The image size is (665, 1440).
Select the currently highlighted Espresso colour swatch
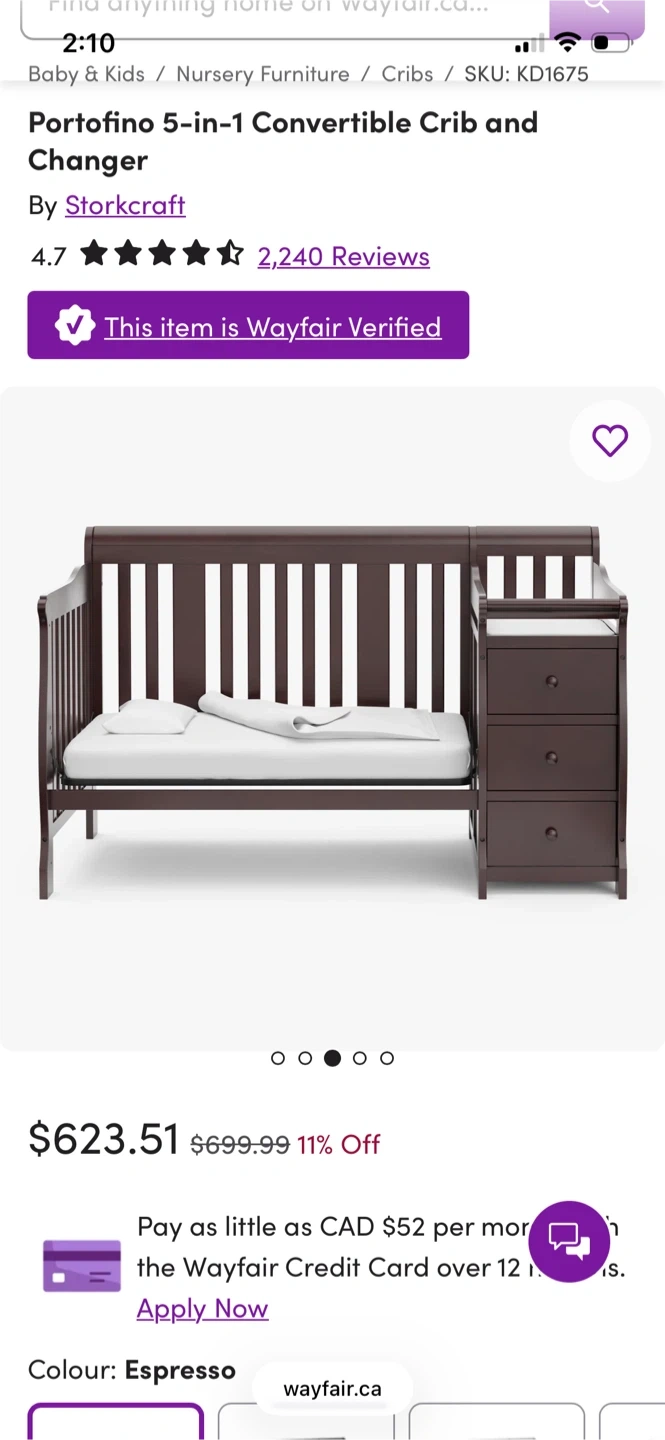(x=116, y=1424)
